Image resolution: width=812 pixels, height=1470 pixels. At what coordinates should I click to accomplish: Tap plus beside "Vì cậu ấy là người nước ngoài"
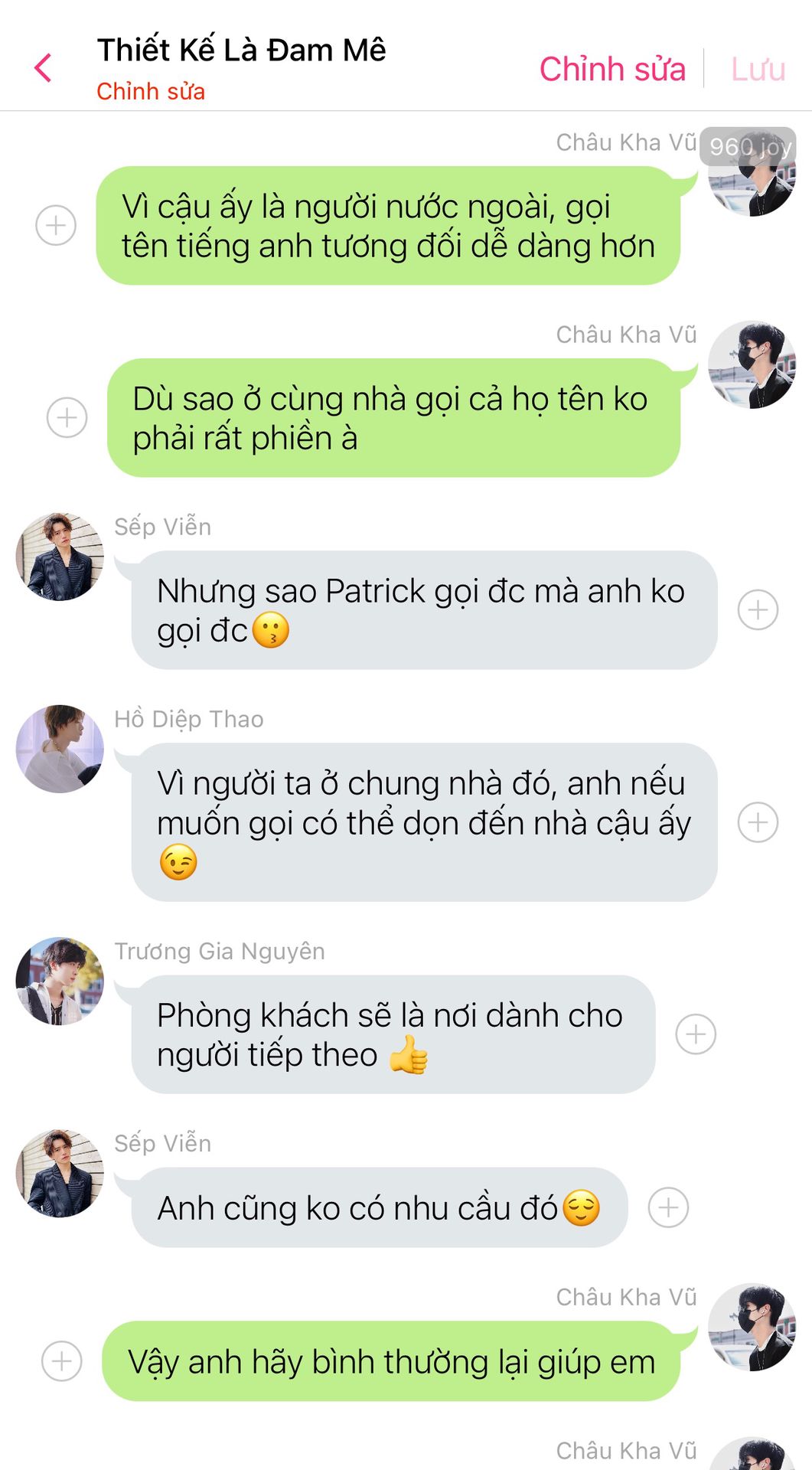click(56, 225)
